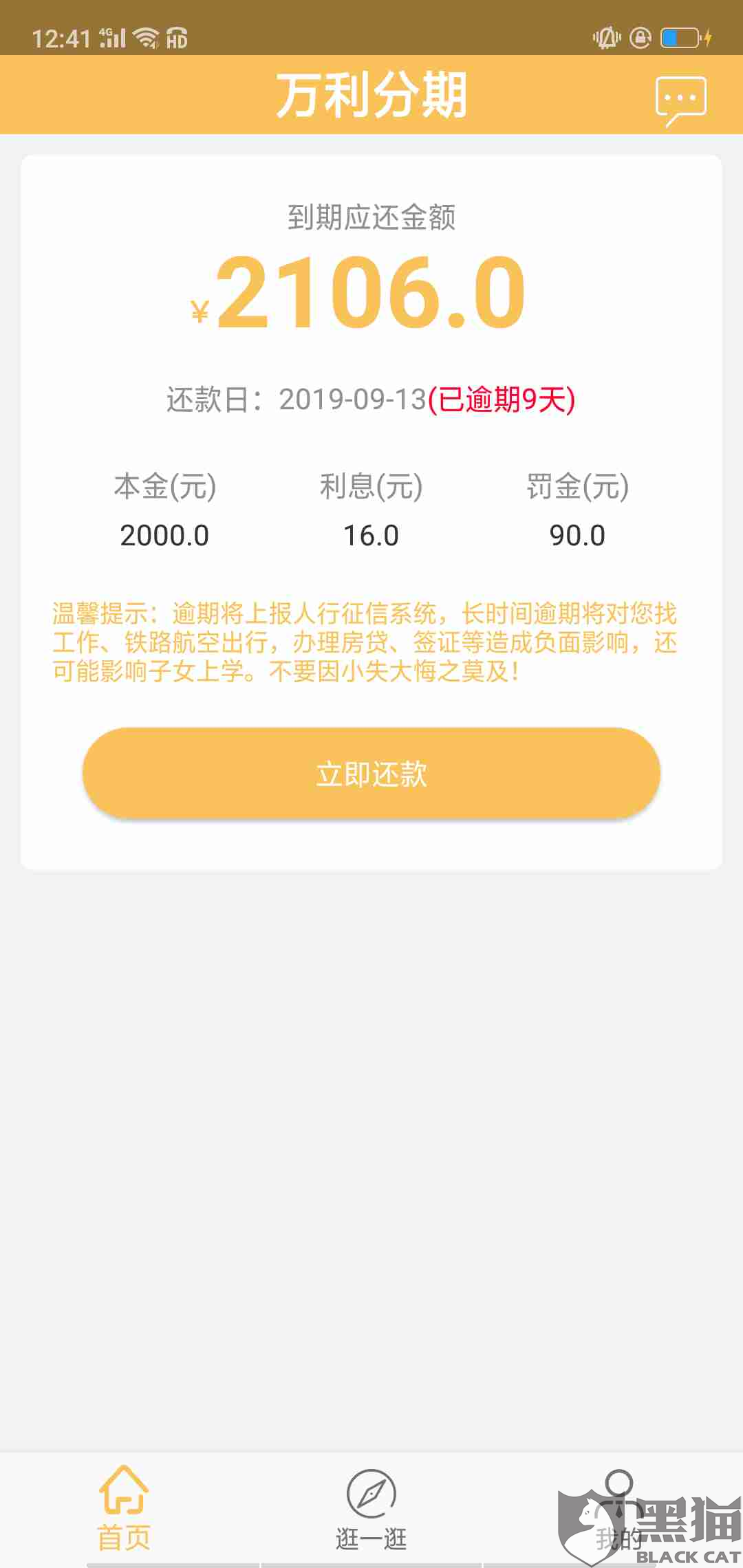
Task: Tap the 立即还款 repay now button
Action: [x=371, y=773]
